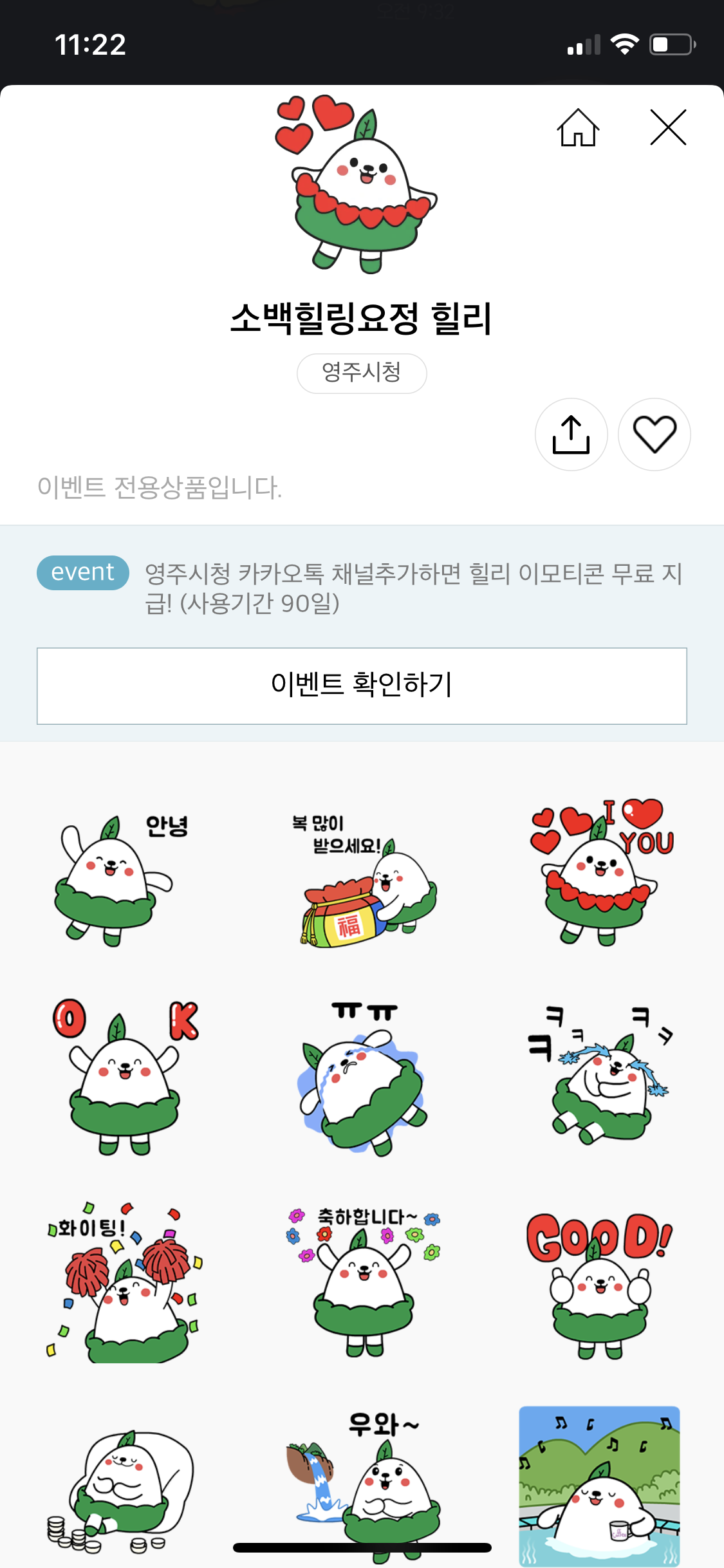Tap the 이벤트 확인하기 button
Viewport: 724px width, 1568px height.
[x=362, y=686]
